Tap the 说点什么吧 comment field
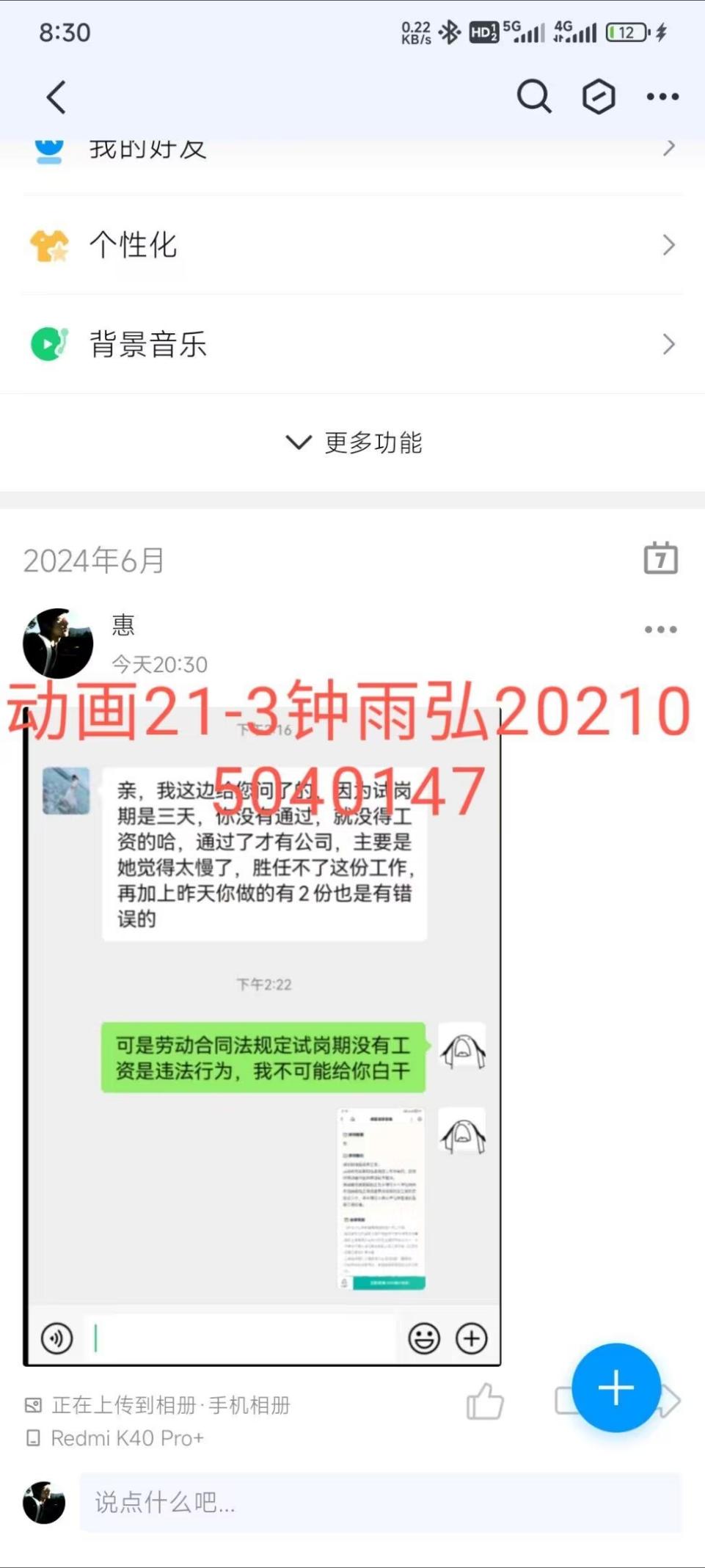Viewport: 705px width, 1568px height. tap(380, 1503)
